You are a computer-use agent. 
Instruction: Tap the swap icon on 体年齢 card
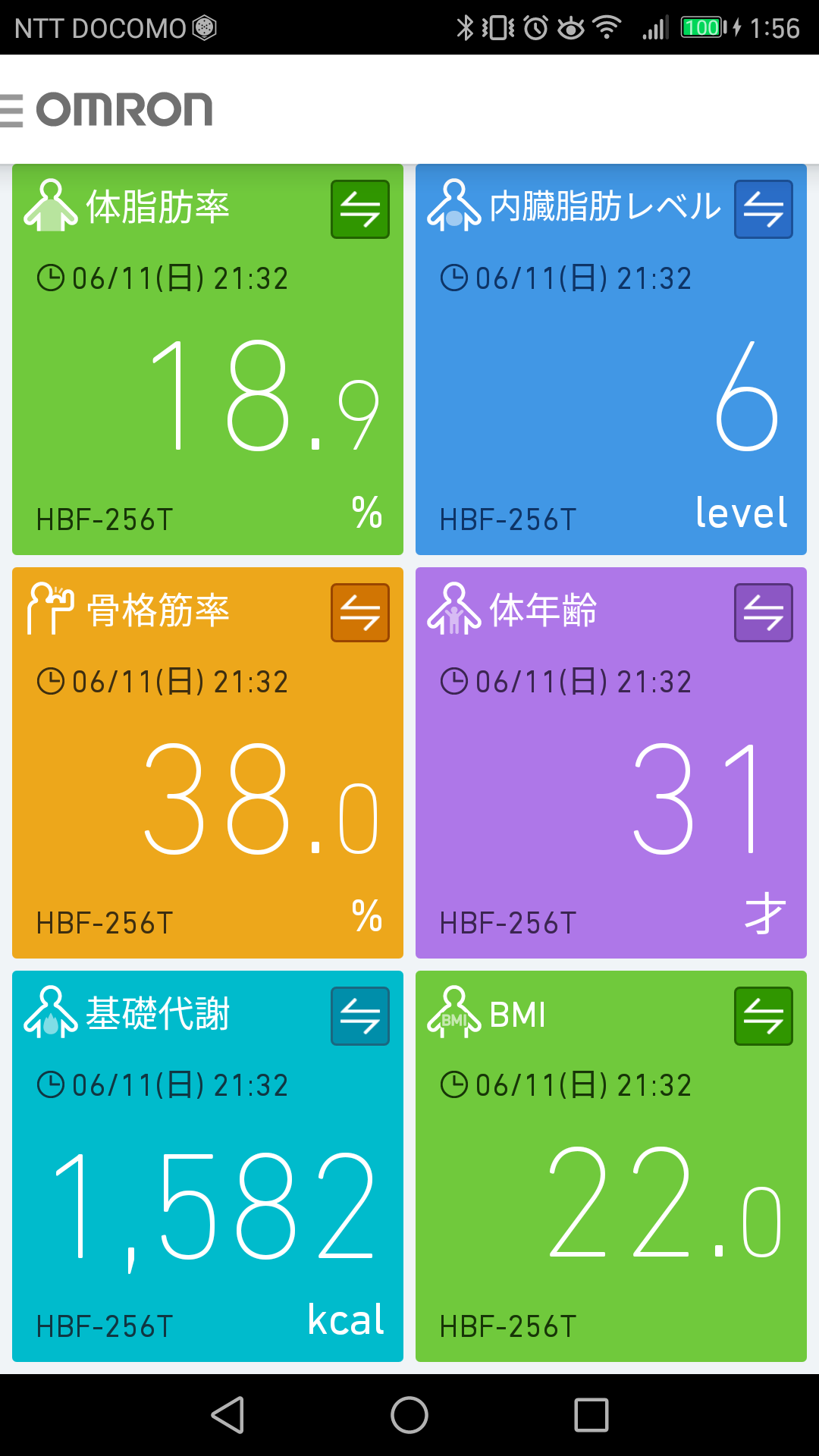764,613
